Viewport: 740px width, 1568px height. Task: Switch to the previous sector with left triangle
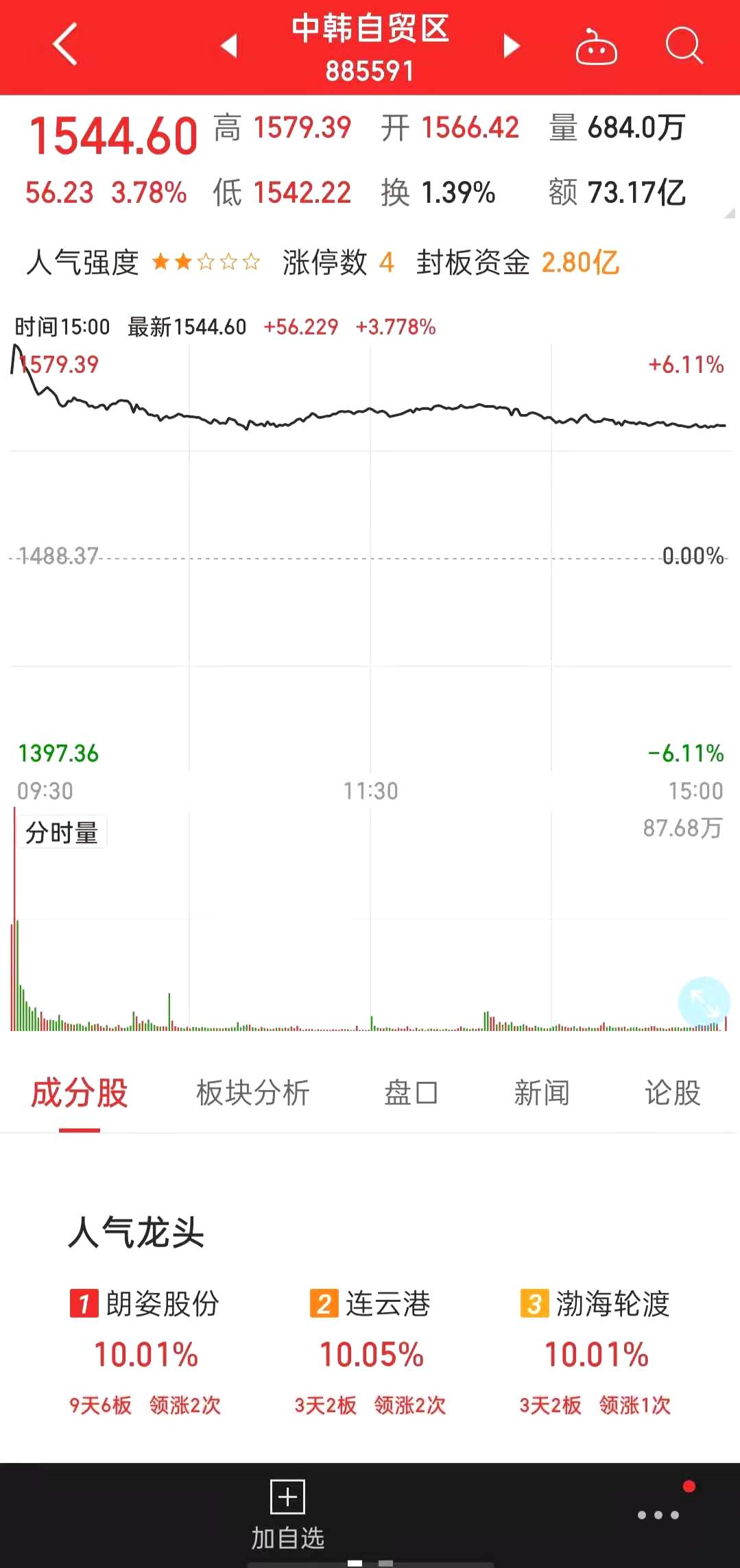tap(229, 46)
